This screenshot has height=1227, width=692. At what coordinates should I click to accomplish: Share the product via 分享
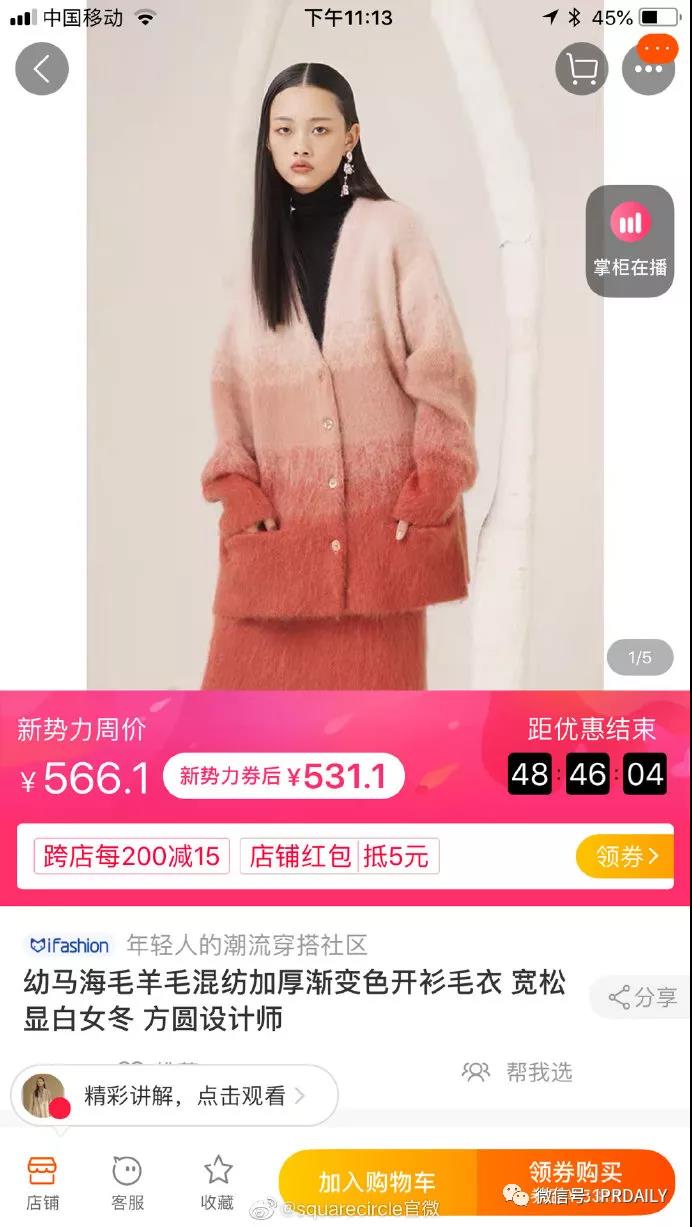(x=643, y=997)
